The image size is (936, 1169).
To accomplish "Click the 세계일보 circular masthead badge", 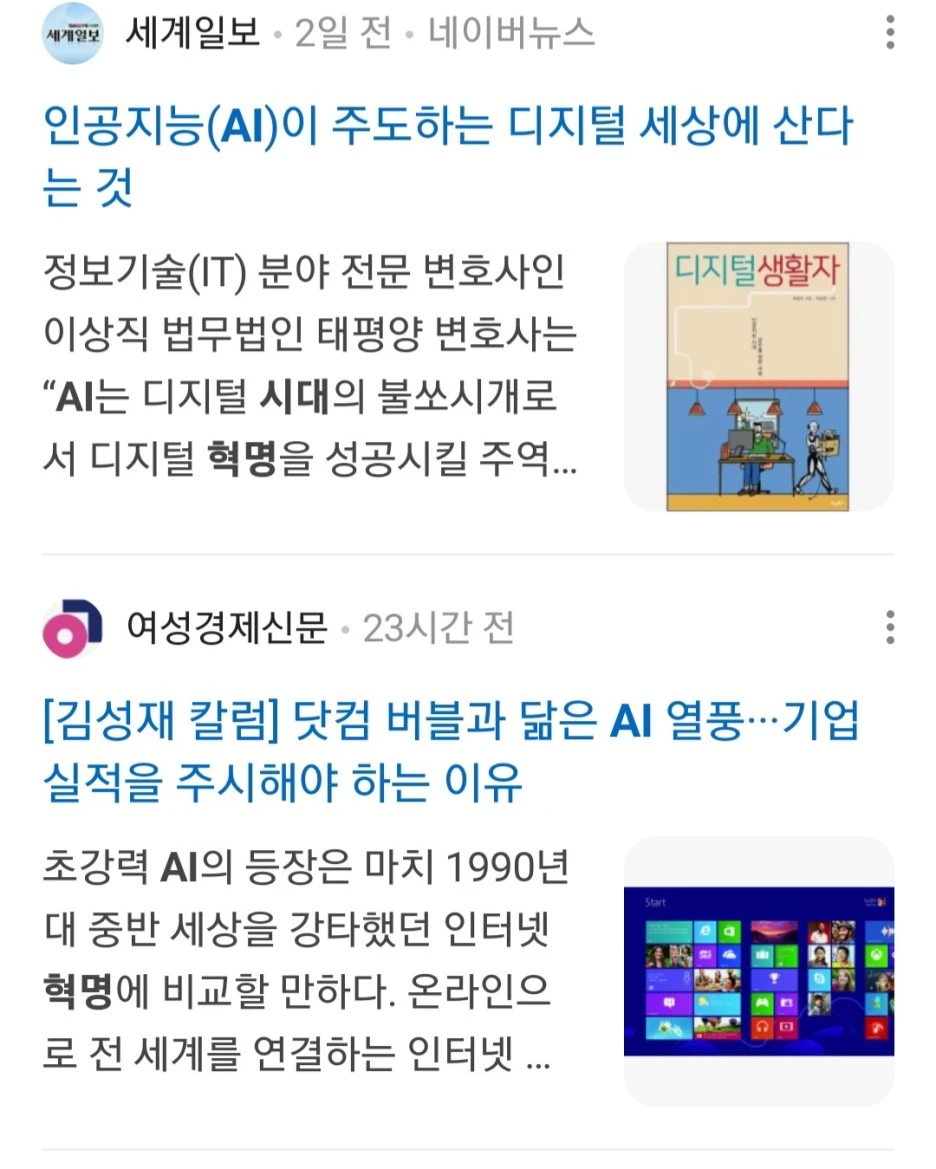I will 70,33.
